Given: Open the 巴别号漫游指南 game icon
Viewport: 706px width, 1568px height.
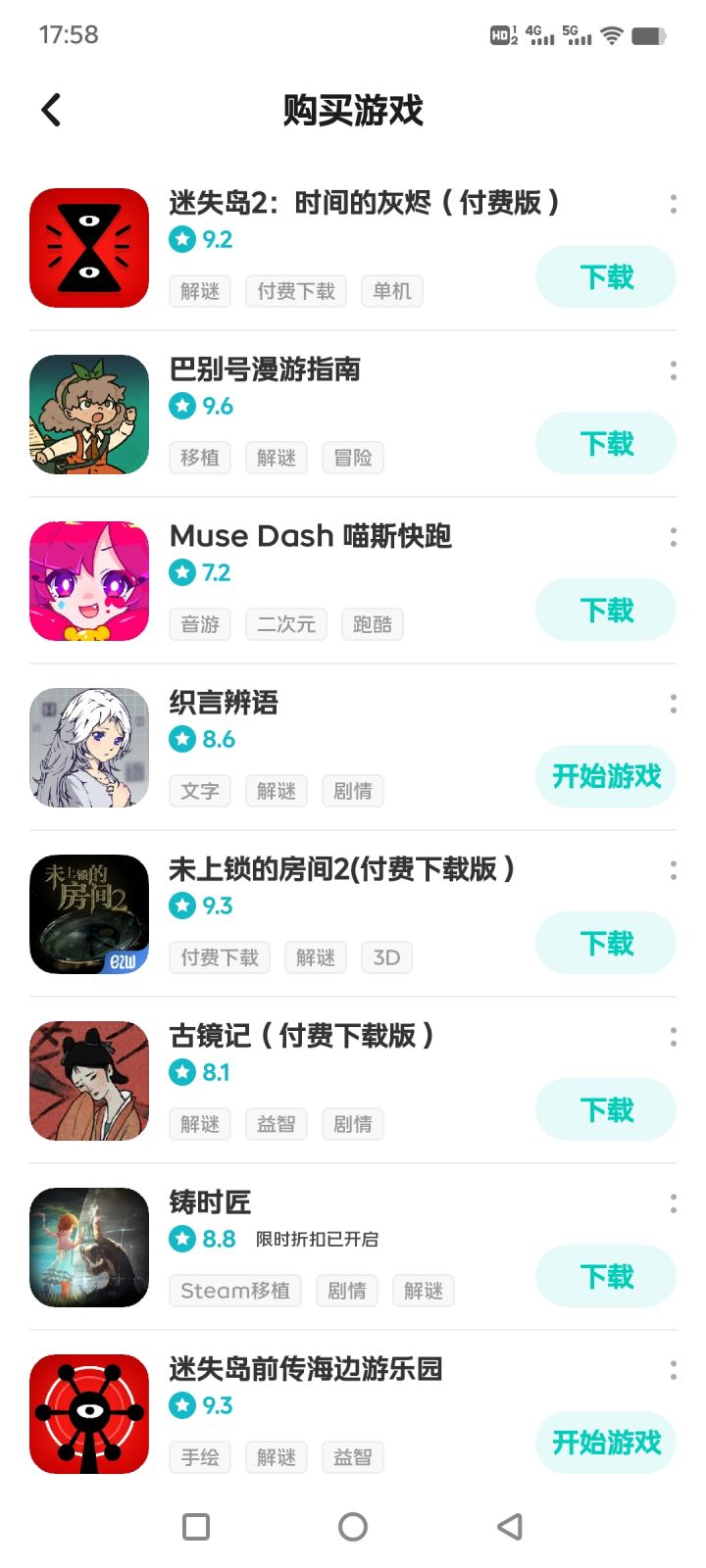Looking at the screenshot, I should coord(88,414).
